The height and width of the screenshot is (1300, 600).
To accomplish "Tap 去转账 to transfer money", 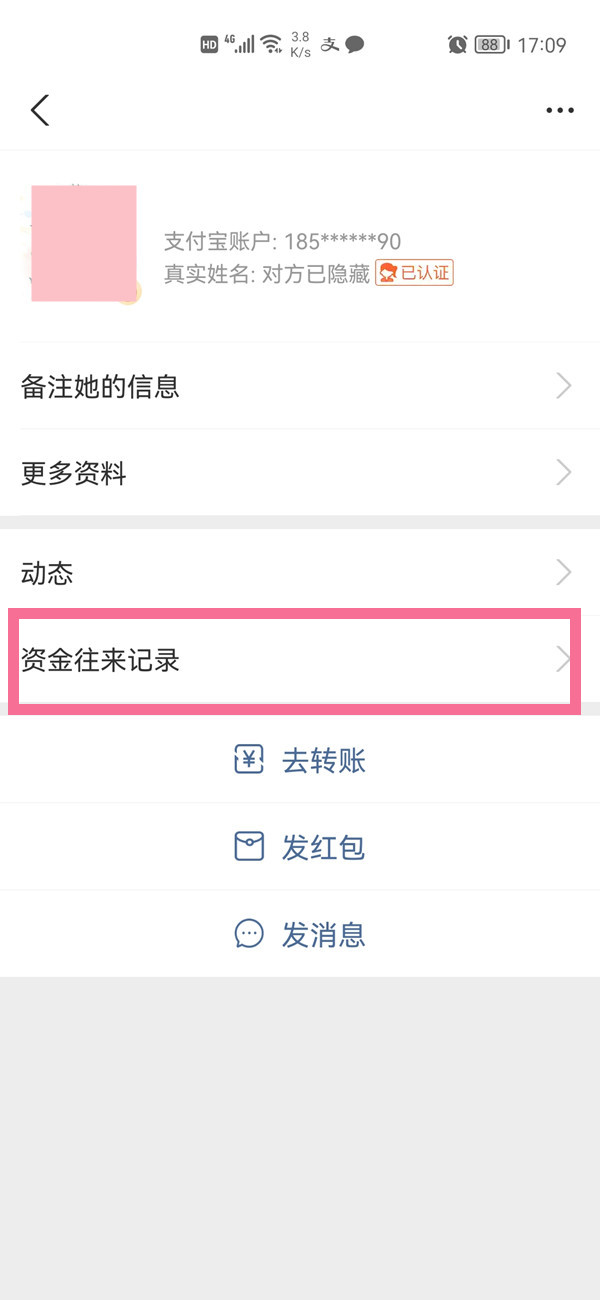I will pyautogui.click(x=300, y=761).
